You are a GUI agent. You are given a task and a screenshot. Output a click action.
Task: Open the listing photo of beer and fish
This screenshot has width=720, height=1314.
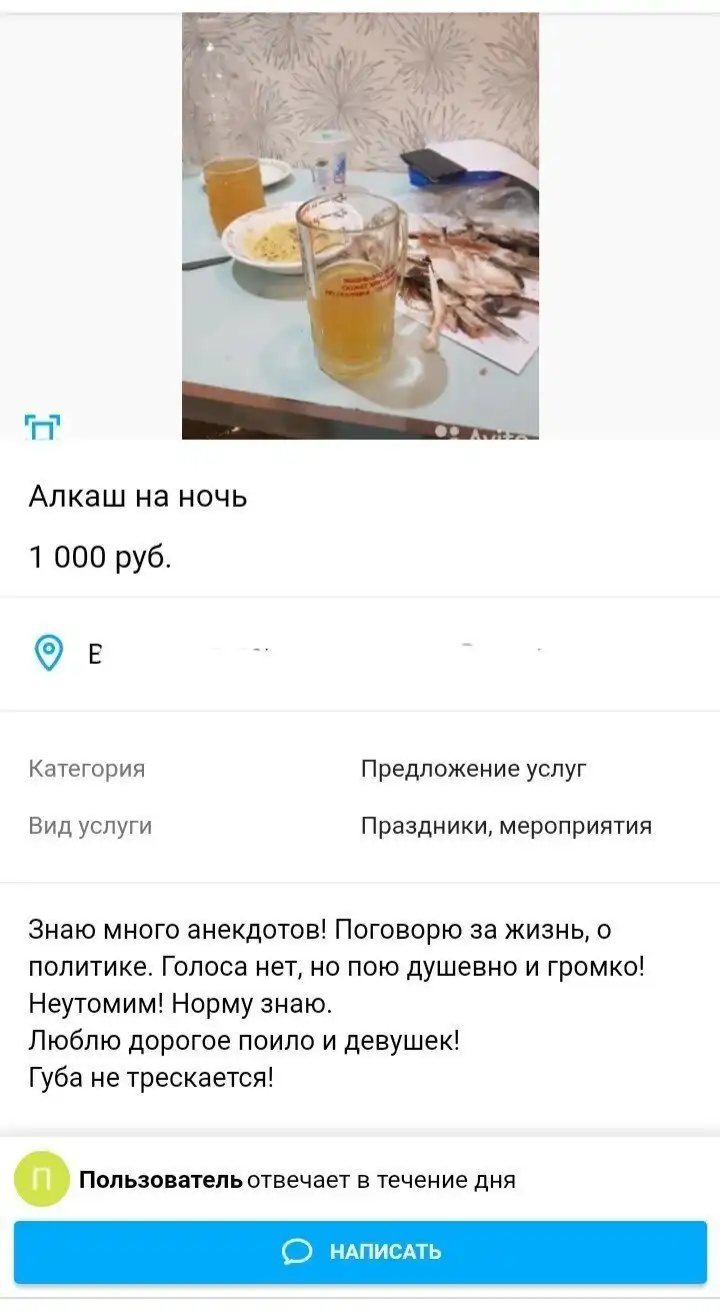point(360,225)
